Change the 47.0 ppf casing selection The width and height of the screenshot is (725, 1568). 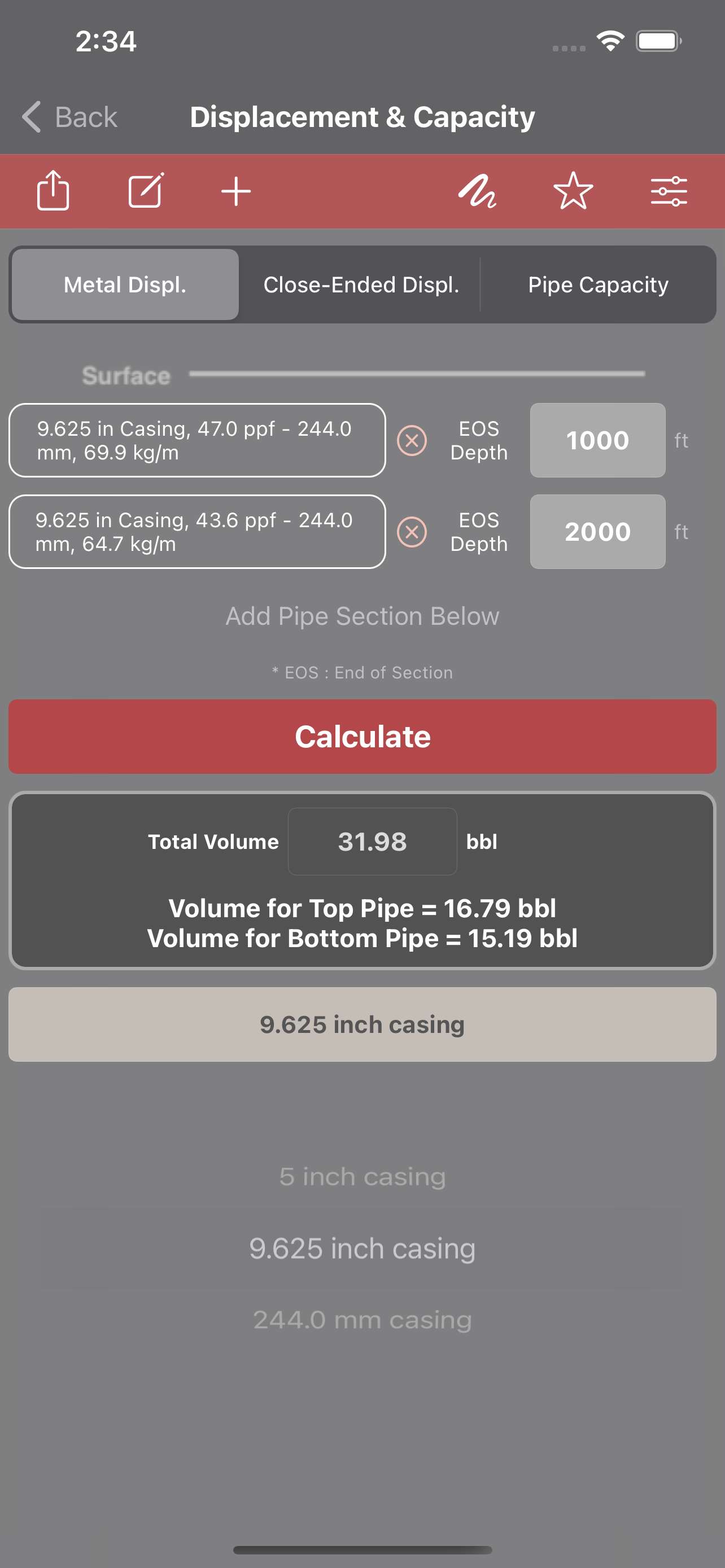pyautogui.click(x=197, y=440)
